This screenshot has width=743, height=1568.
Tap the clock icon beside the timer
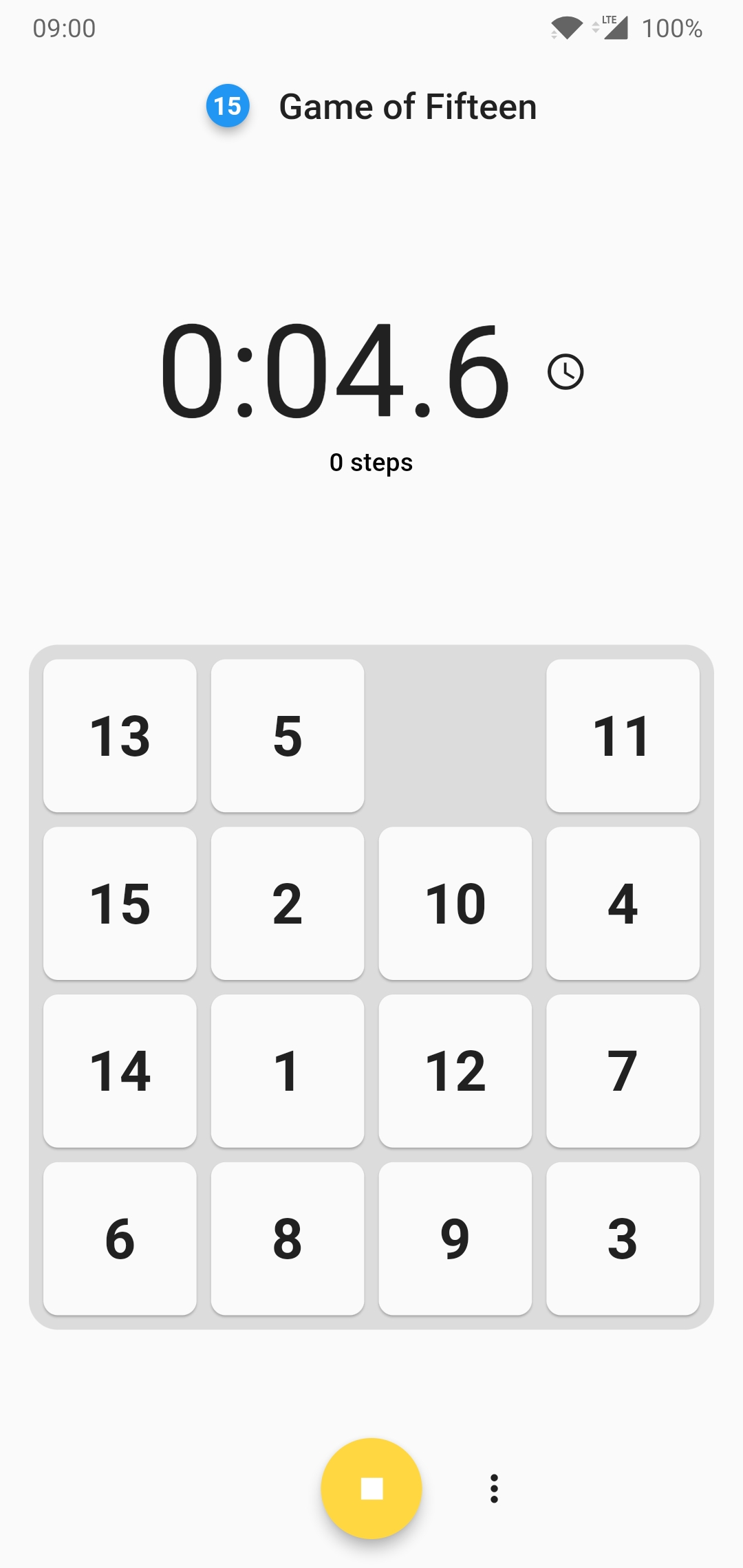pyautogui.click(x=566, y=372)
